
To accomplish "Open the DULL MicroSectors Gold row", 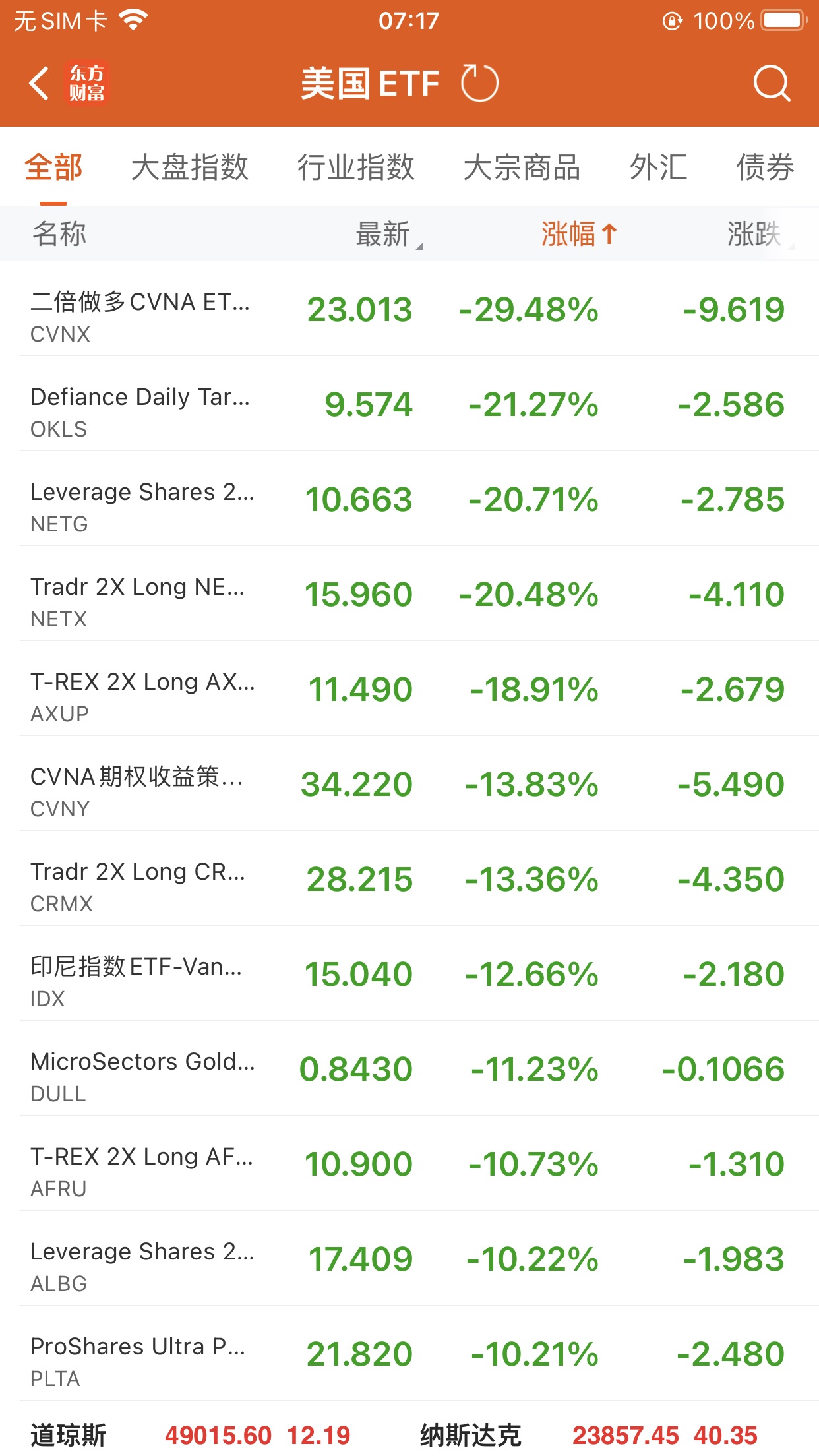I will coord(409,1069).
